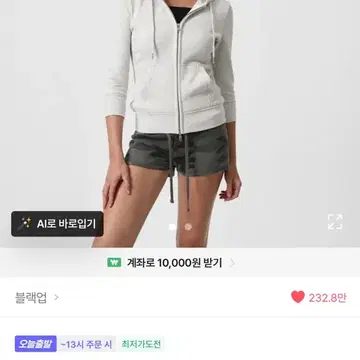Open the 계좌로 10,000원 받기 banner
Screen dimensions: 360x360
pyautogui.click(x=180, y=263)
